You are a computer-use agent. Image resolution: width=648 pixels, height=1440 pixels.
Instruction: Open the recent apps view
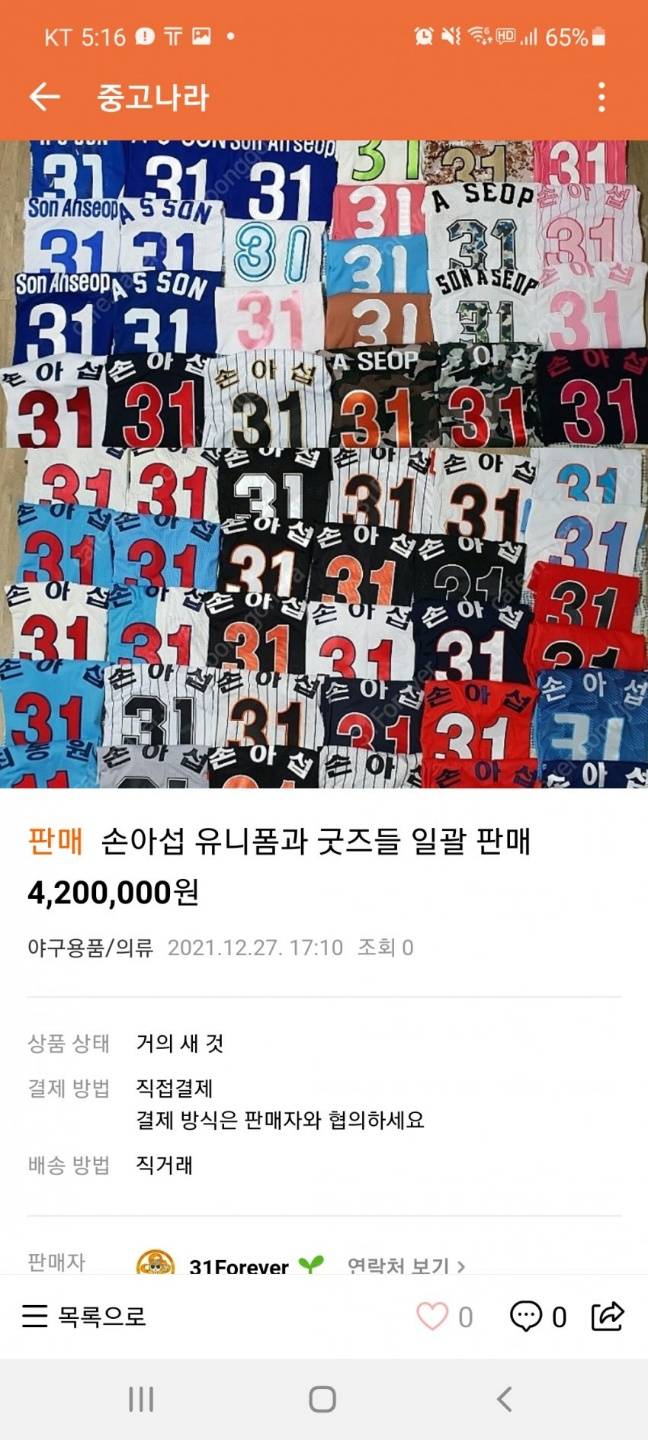141,1399
